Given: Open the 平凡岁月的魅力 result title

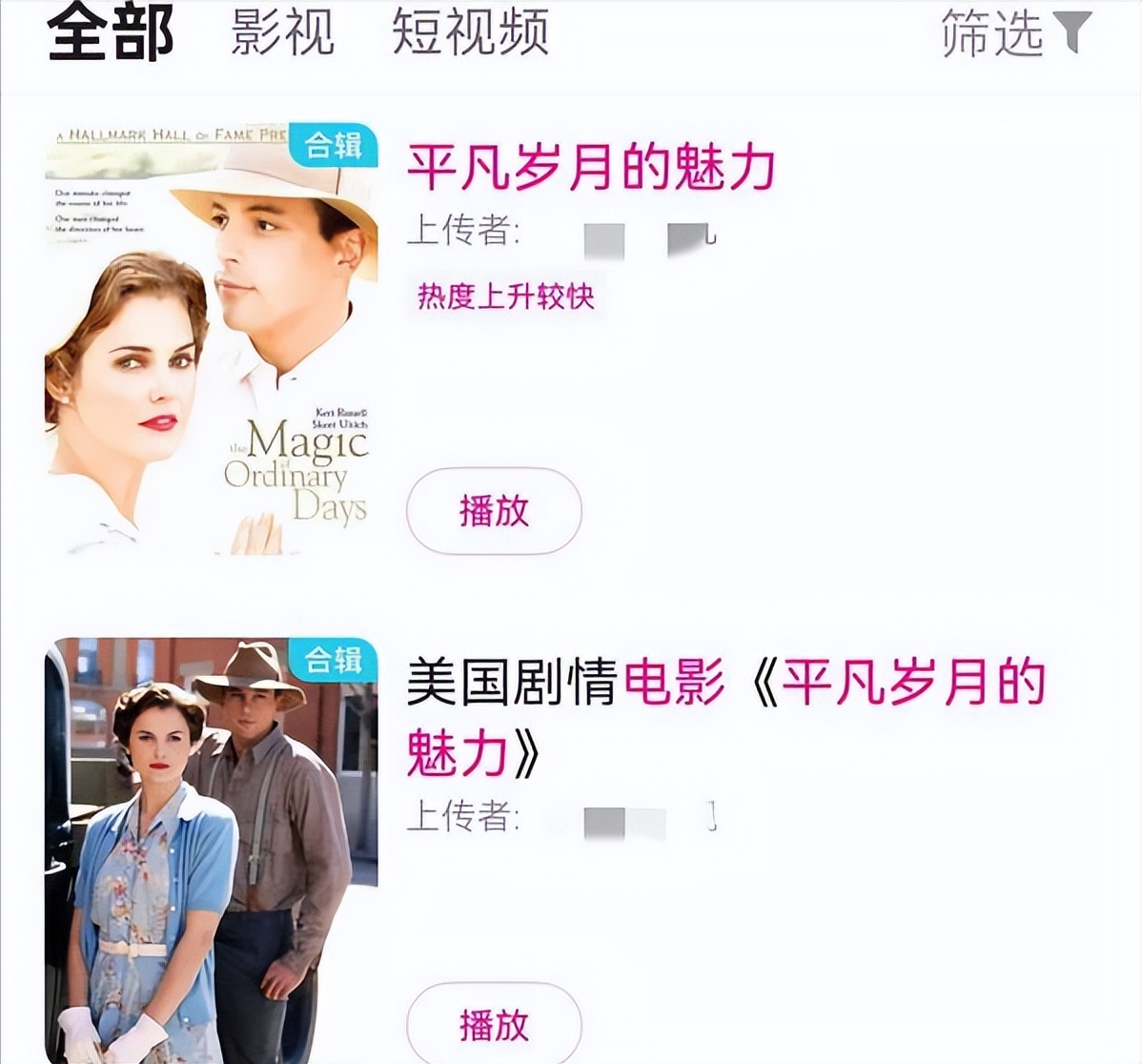Looking at the screenshot, I should click(x=591, y=168).
